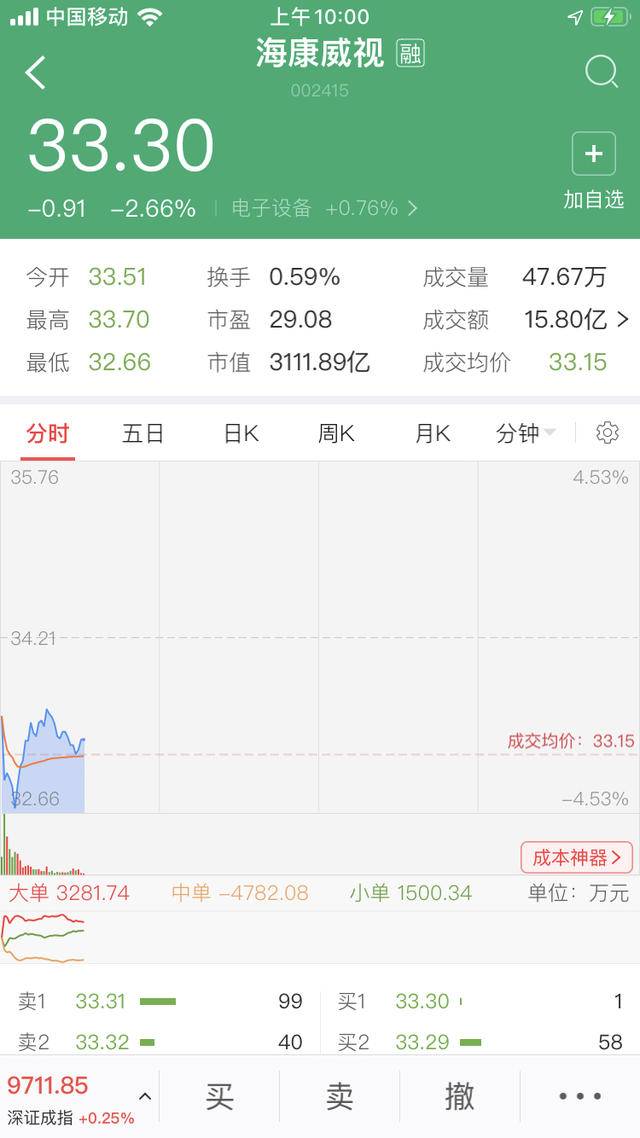640x1138 pixels.
Task: Tap the 买 buy button
Action: coord(219,1096)
